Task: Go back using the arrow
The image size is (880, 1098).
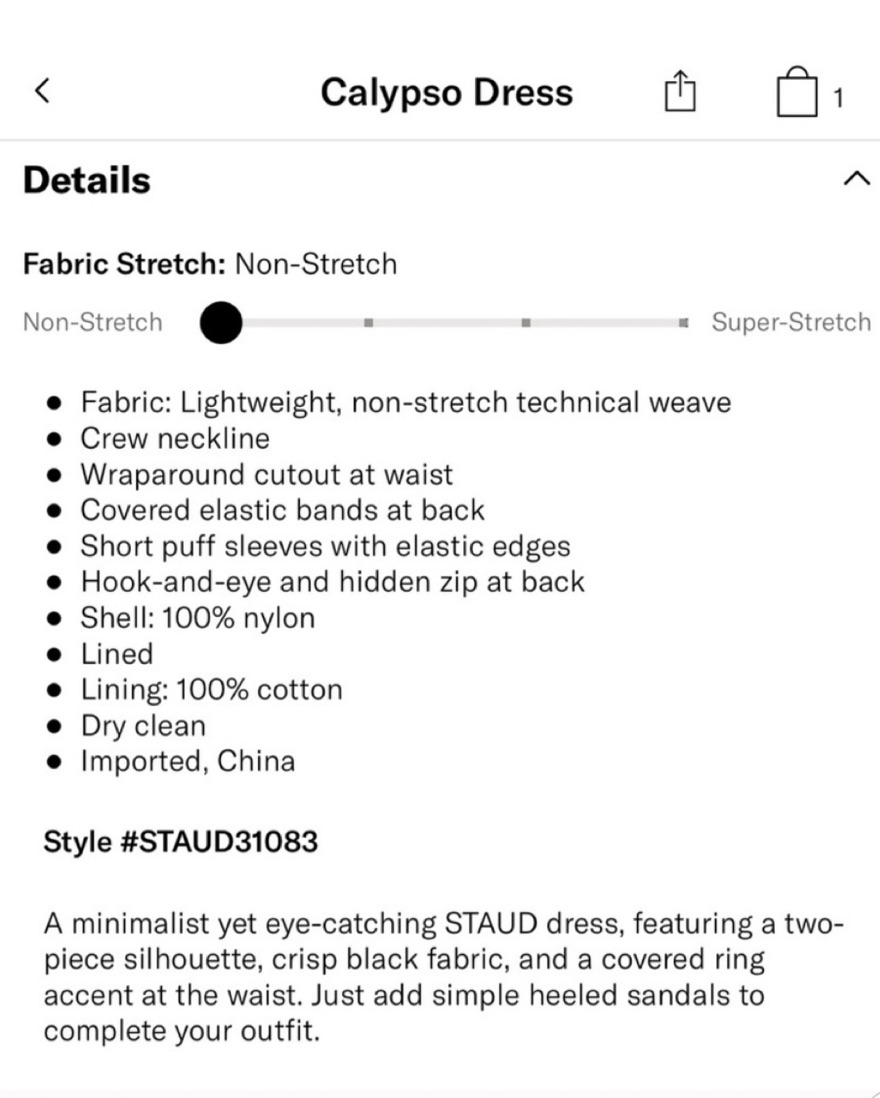Action: (43, 90)
